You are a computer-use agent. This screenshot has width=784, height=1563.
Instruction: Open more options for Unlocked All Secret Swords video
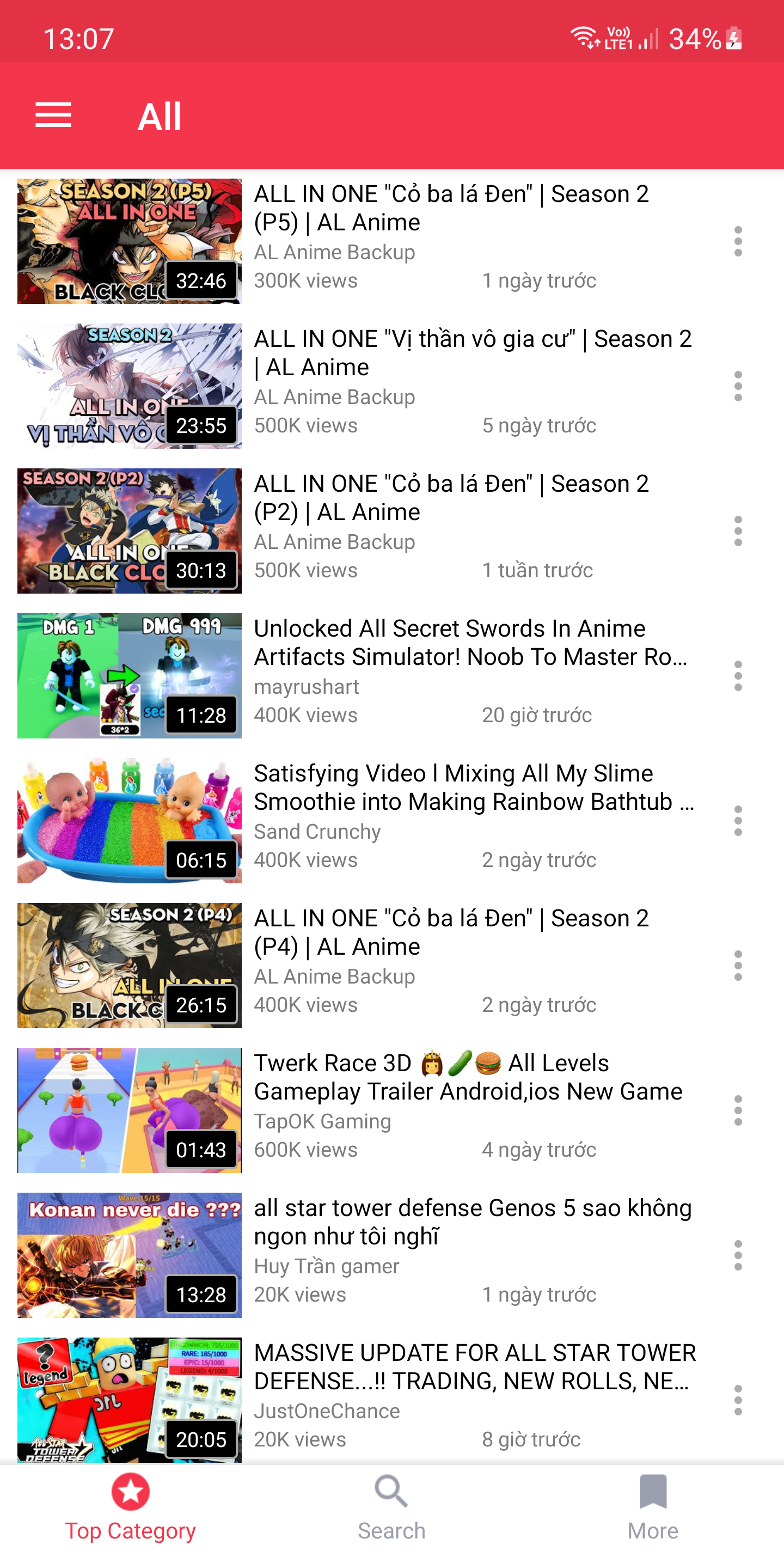(x=737, y=676)
